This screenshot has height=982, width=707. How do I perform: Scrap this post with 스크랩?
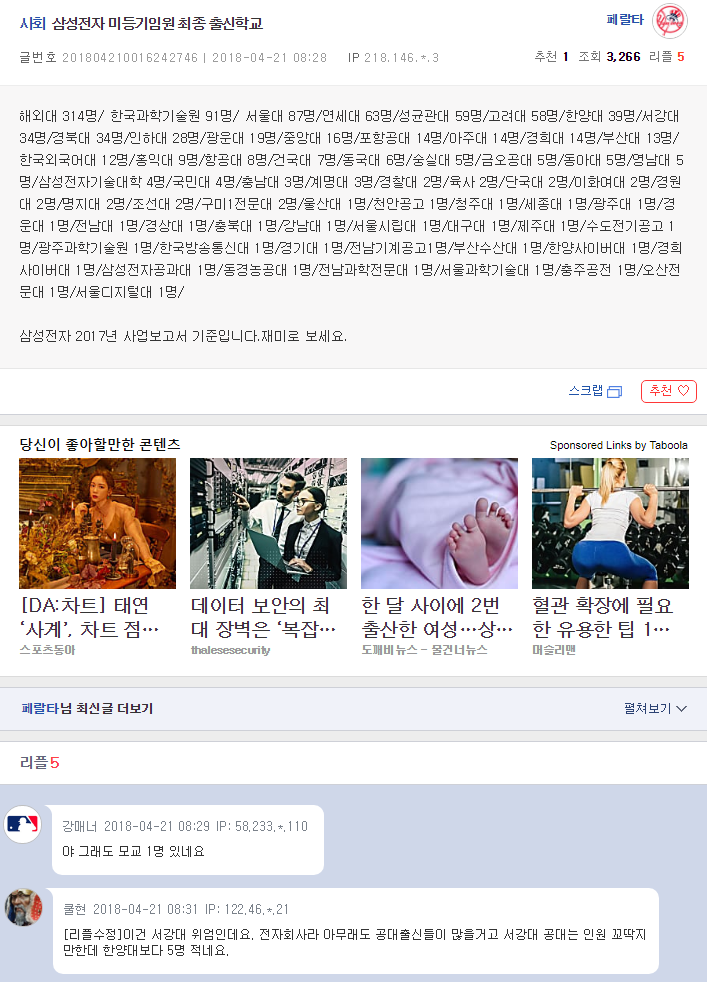[595, 391]
